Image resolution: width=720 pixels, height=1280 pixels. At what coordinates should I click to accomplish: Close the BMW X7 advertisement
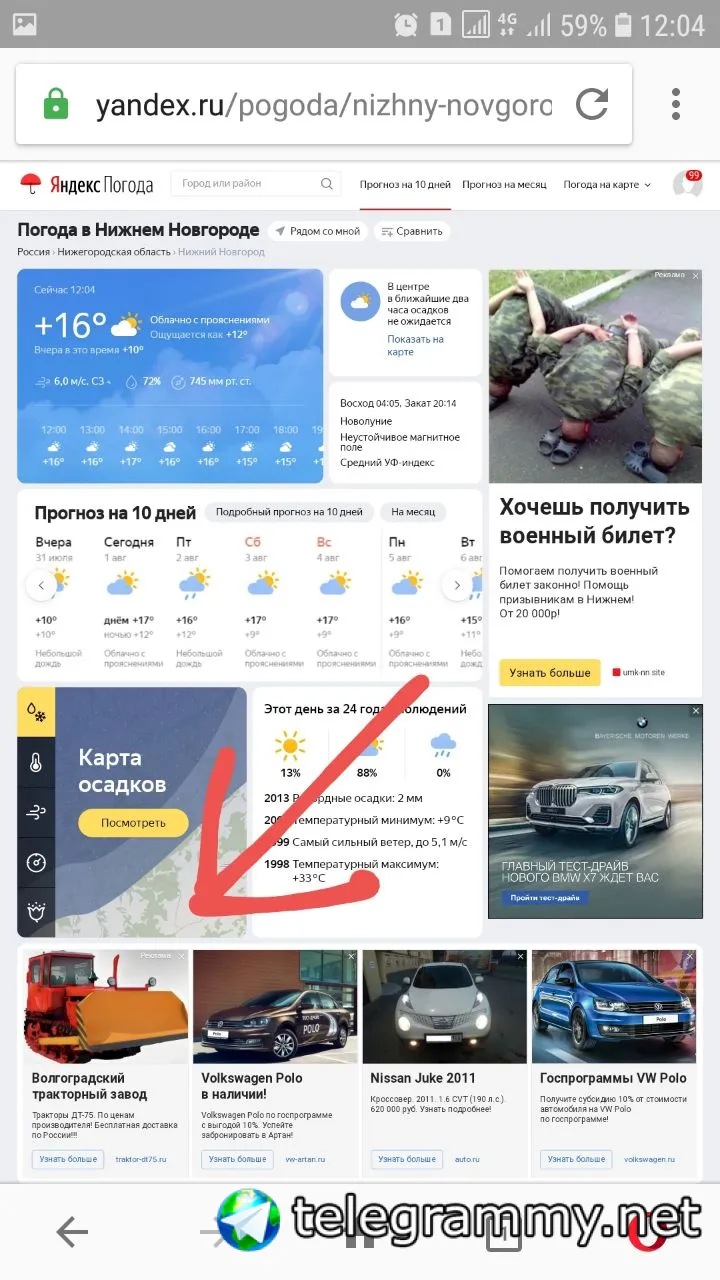[x=696, y=711]
